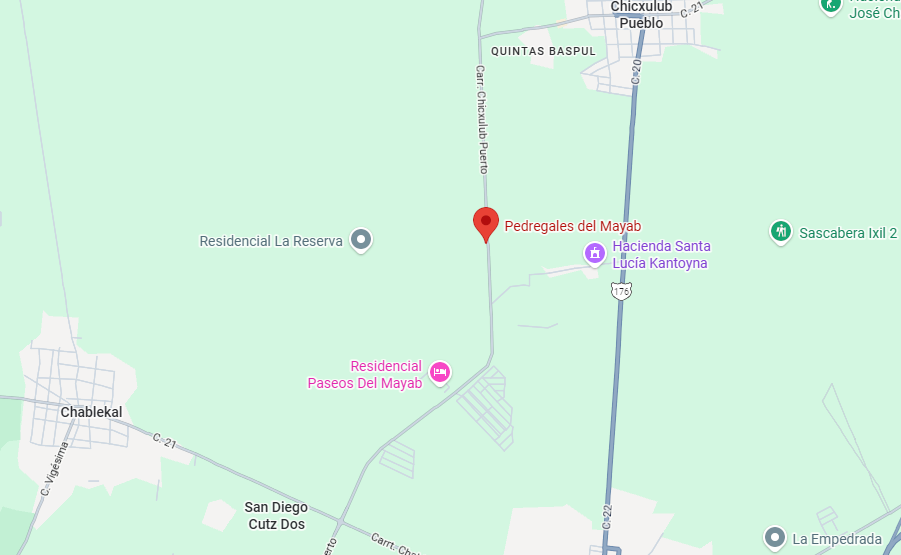Tap the red Pedregales del Mayab pin
This screenshot has height=555, width=901.
coord(485,224)
